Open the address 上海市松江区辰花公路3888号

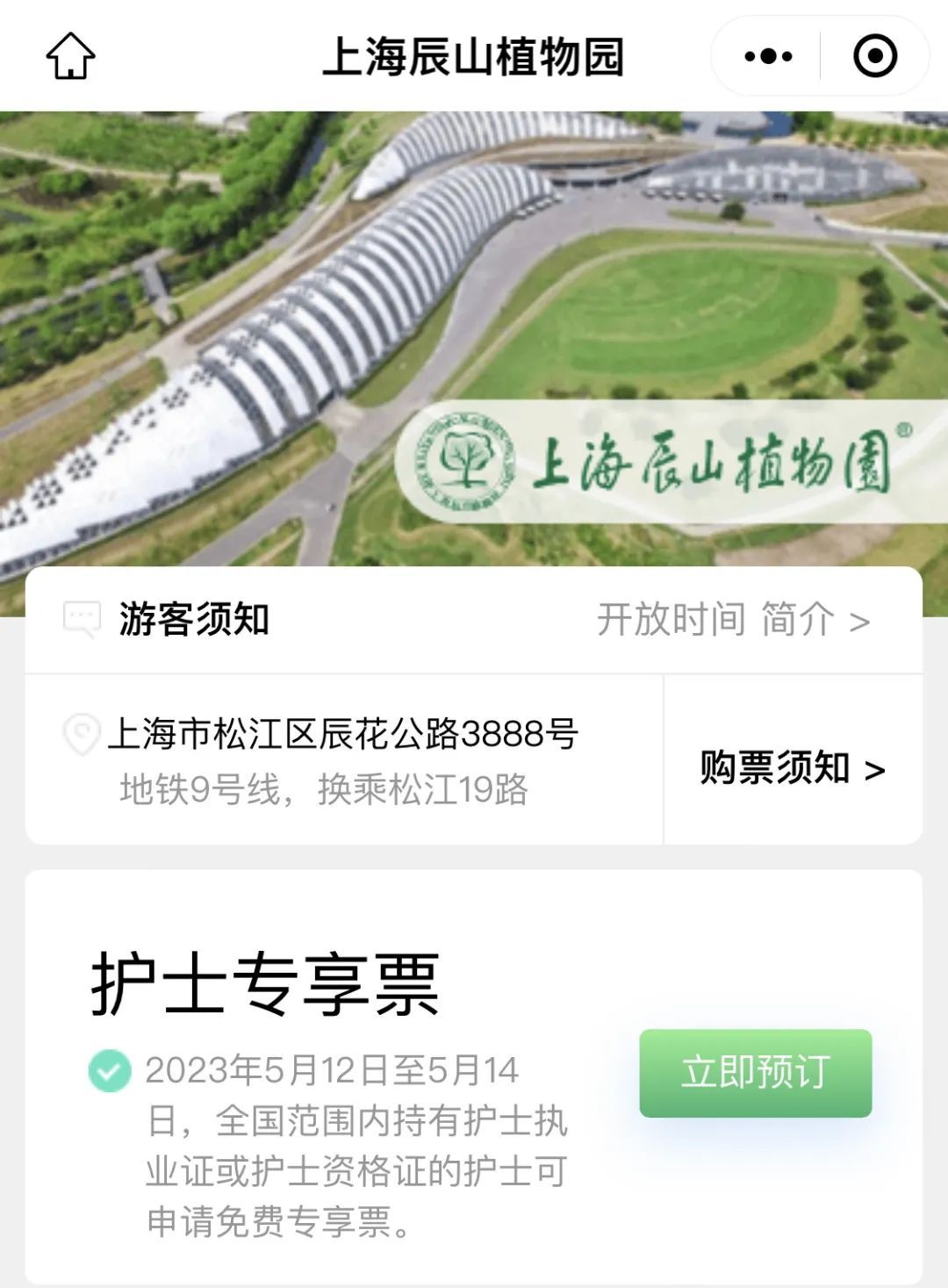pos(343,735)
